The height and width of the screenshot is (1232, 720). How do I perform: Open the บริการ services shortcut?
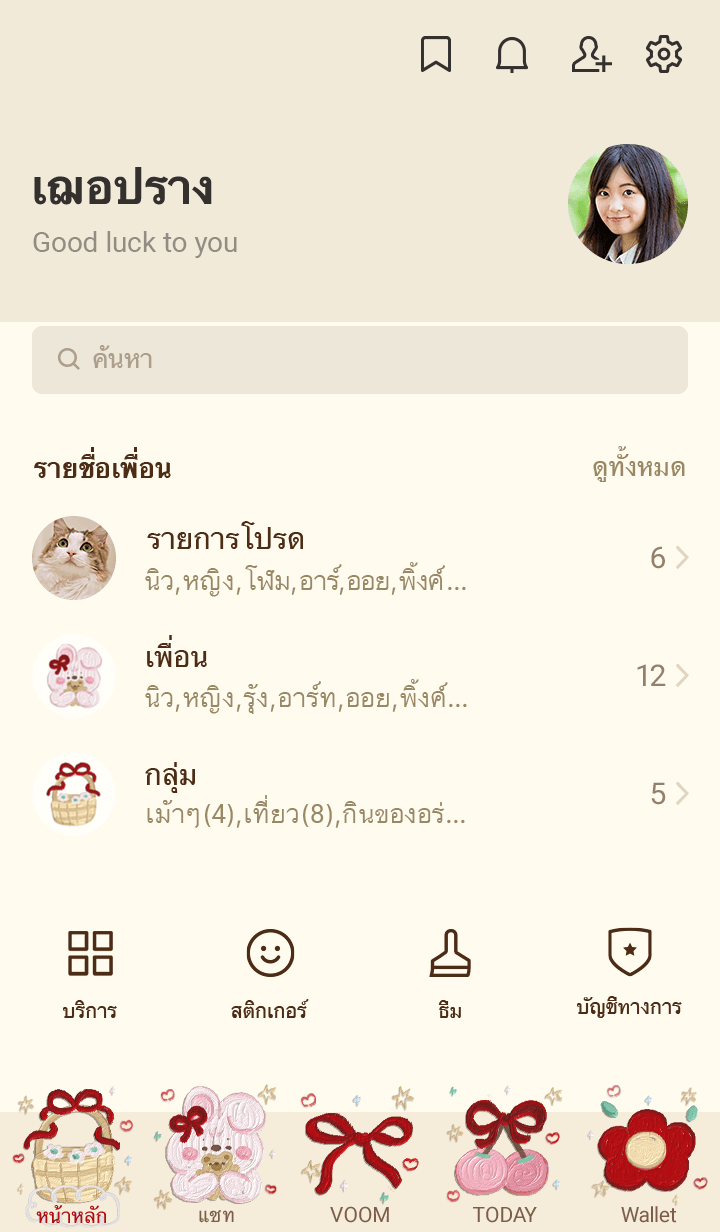point(90,973)
